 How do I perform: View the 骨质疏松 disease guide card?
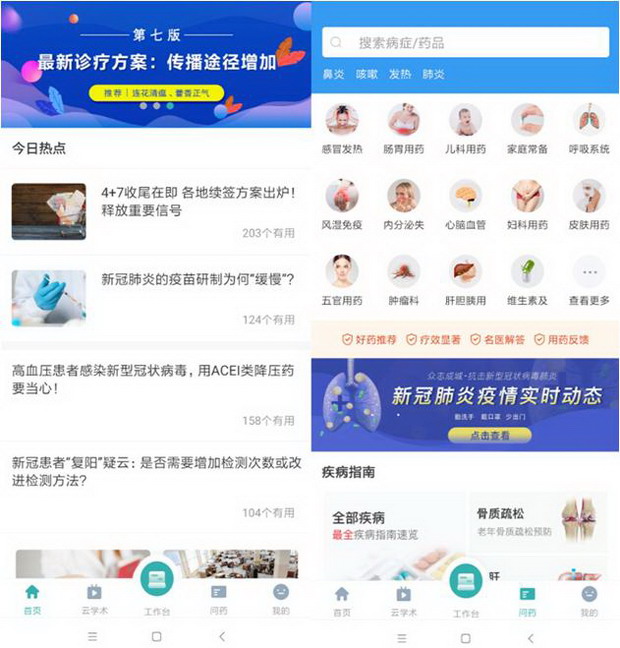(538, 520)
